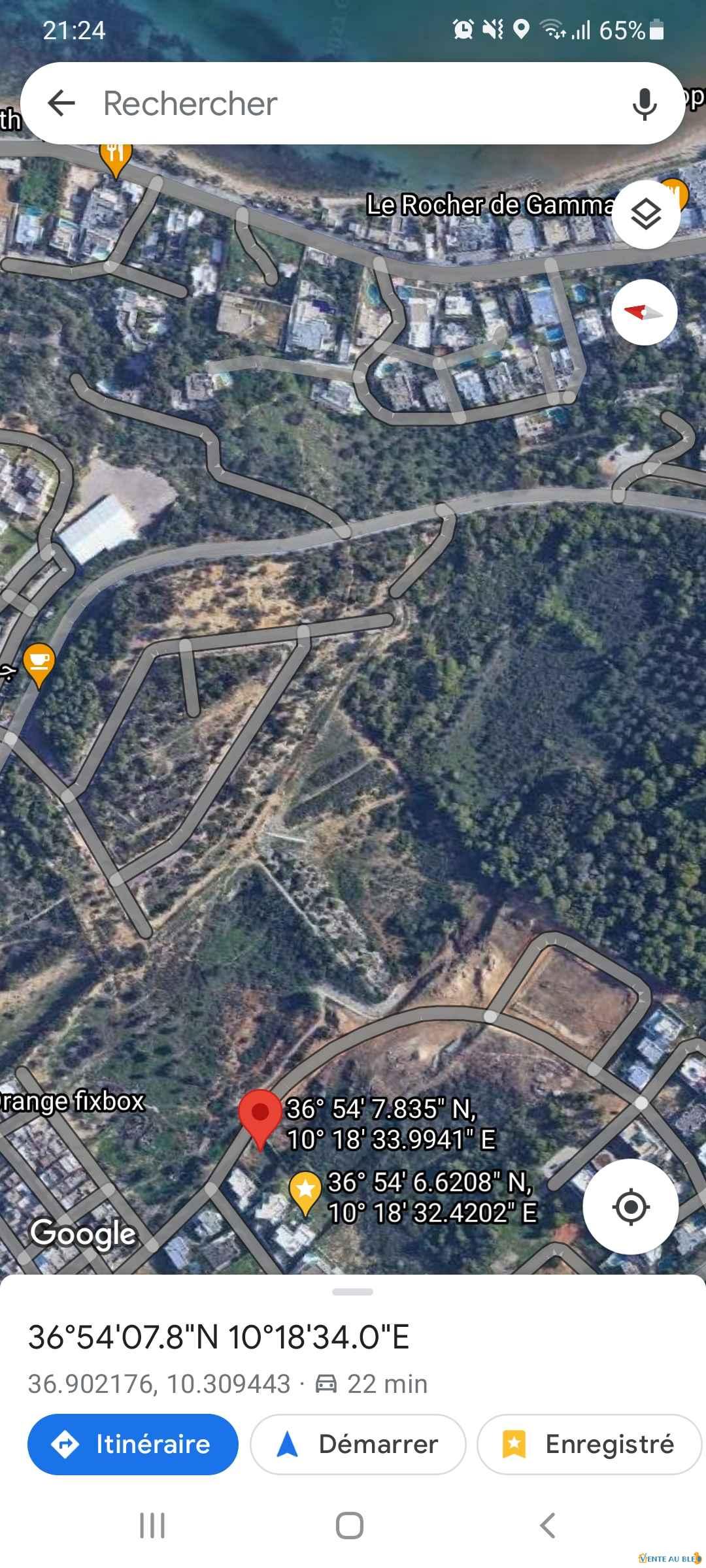Start navigation with Démarrer
The width and height of the screenshot is (706, 1568).
pyautogui.click(x=358, y=1444)
